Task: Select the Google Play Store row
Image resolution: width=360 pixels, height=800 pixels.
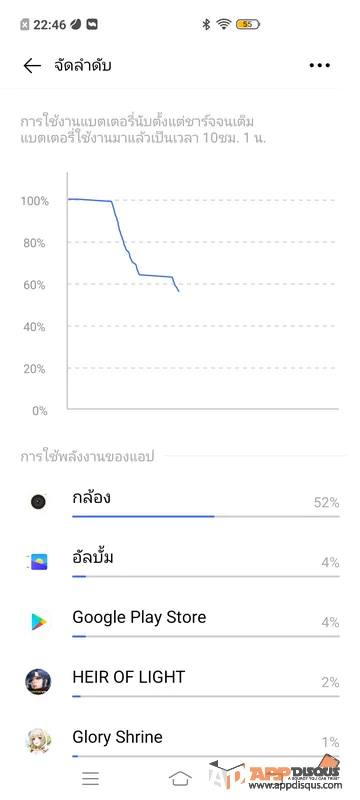Action: click(180, 622)
